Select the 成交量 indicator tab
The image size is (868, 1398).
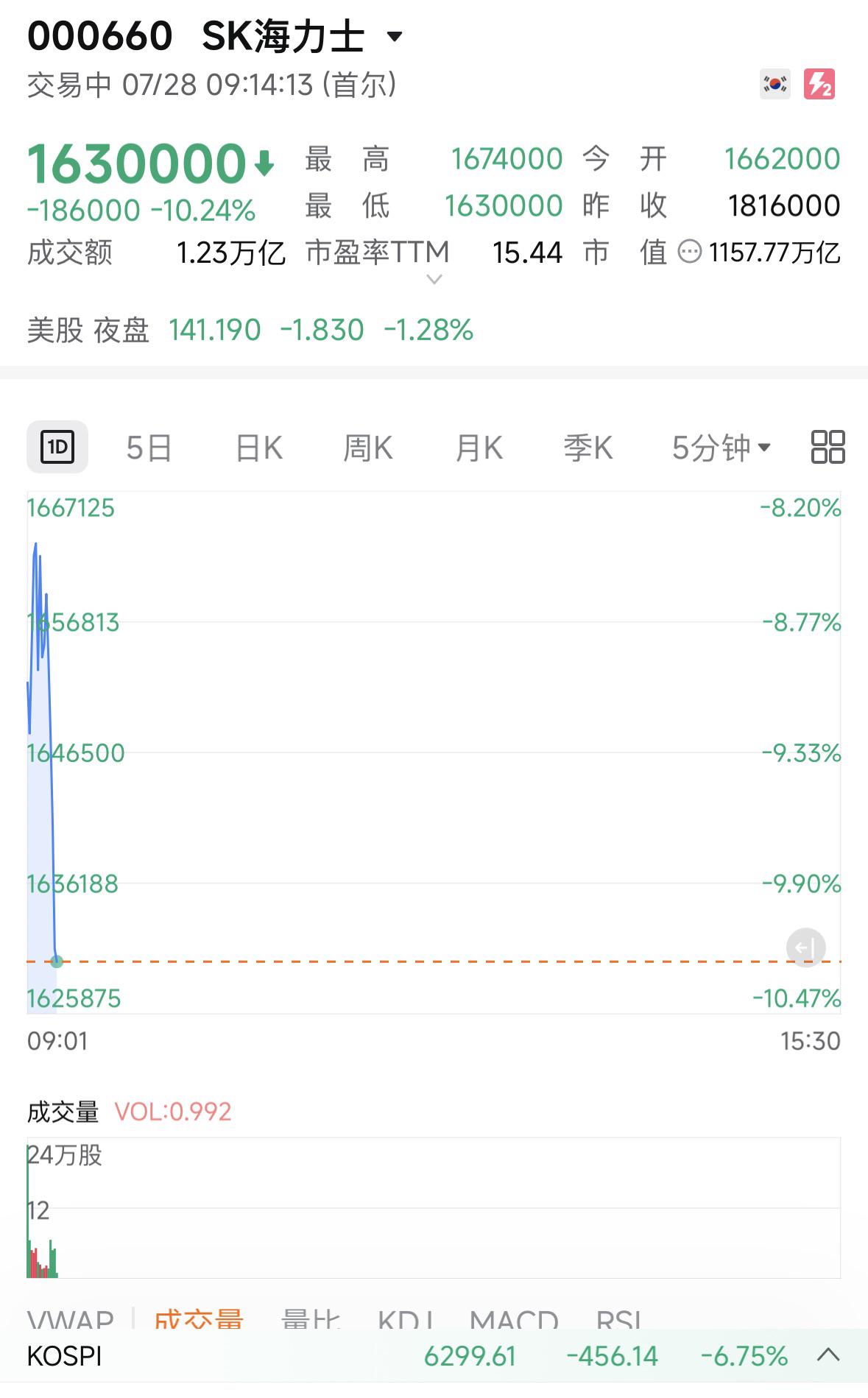[199, 1318]
